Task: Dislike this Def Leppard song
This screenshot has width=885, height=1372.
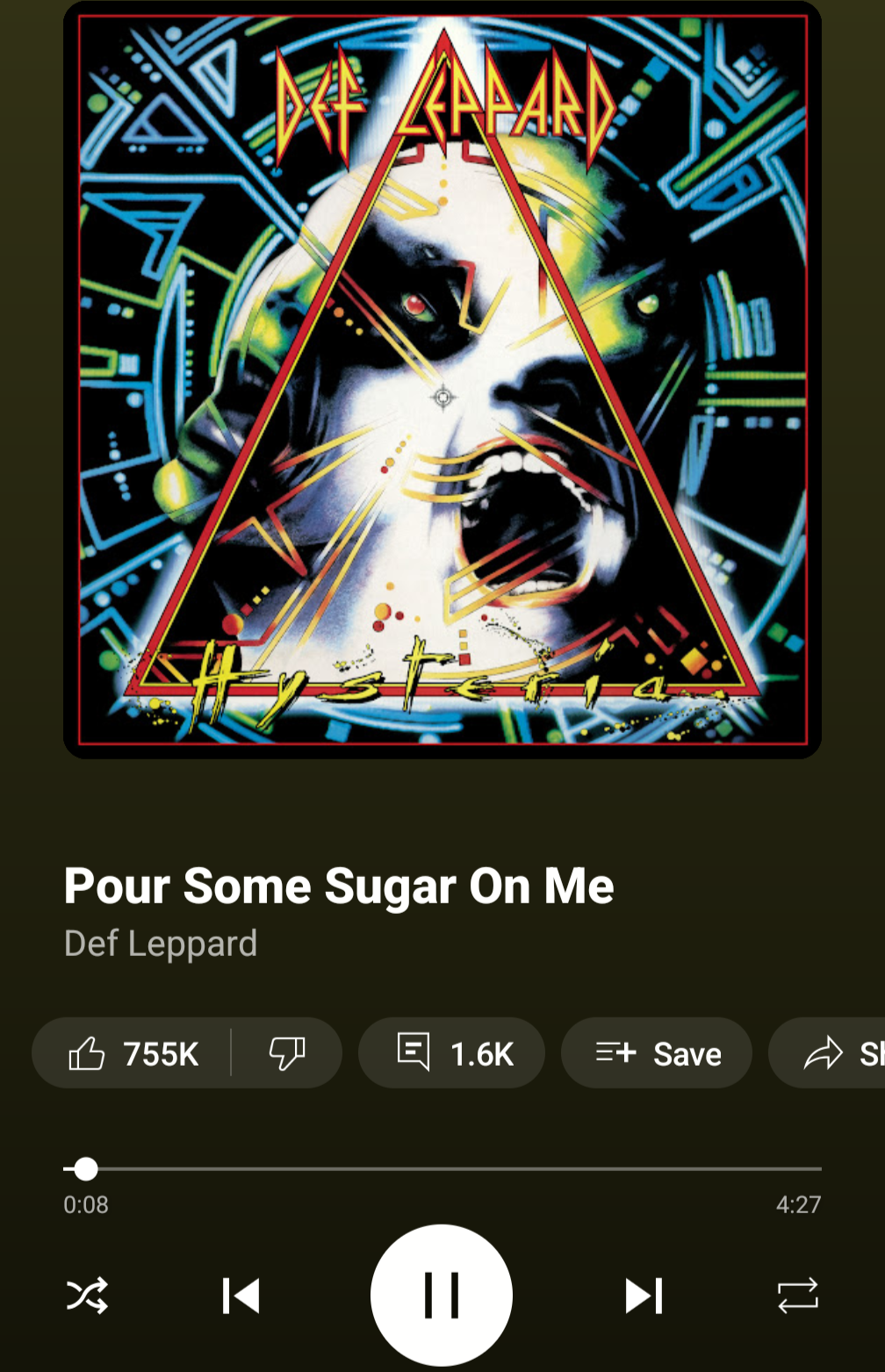Action: pyautogui.click(x=286, y=1053)
